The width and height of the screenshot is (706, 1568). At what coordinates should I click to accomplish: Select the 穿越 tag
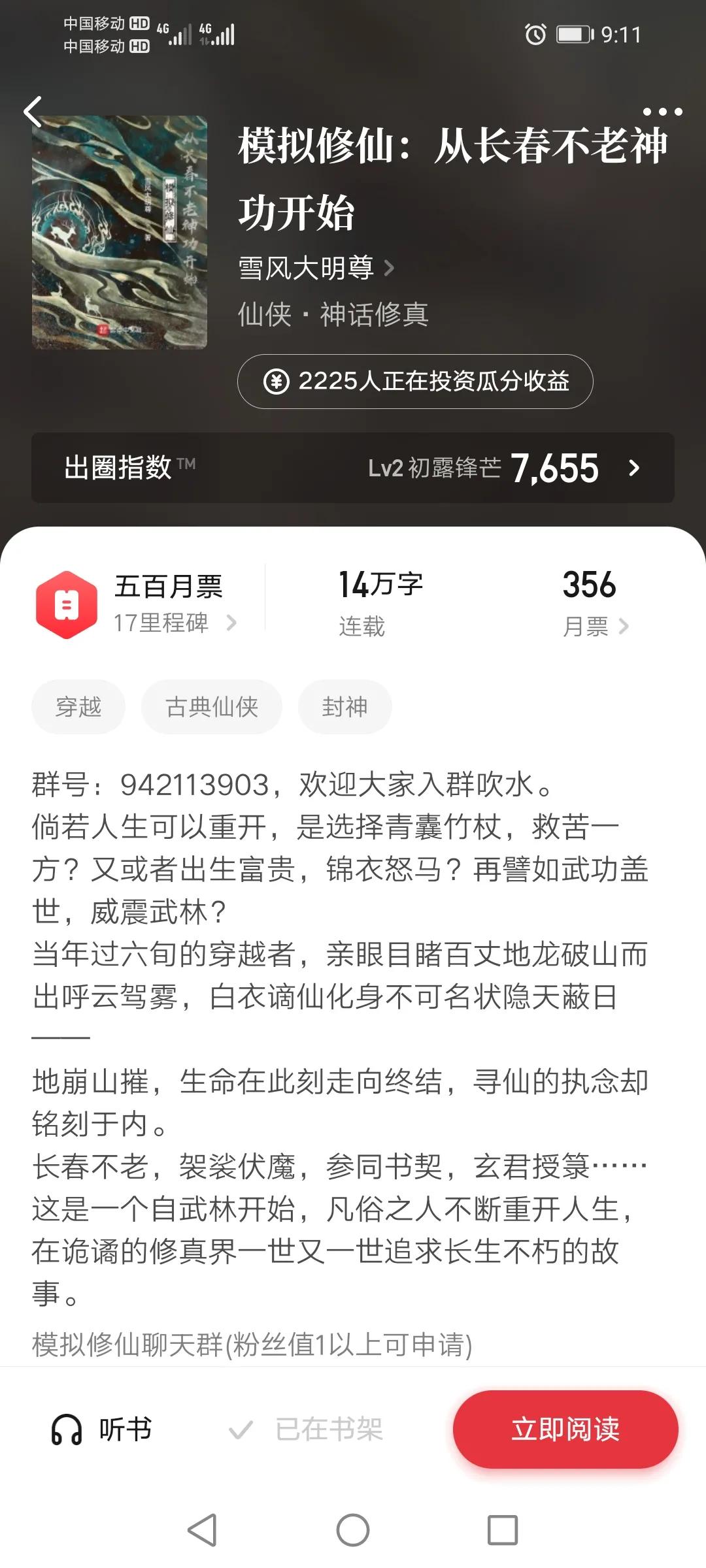point(78,706)
